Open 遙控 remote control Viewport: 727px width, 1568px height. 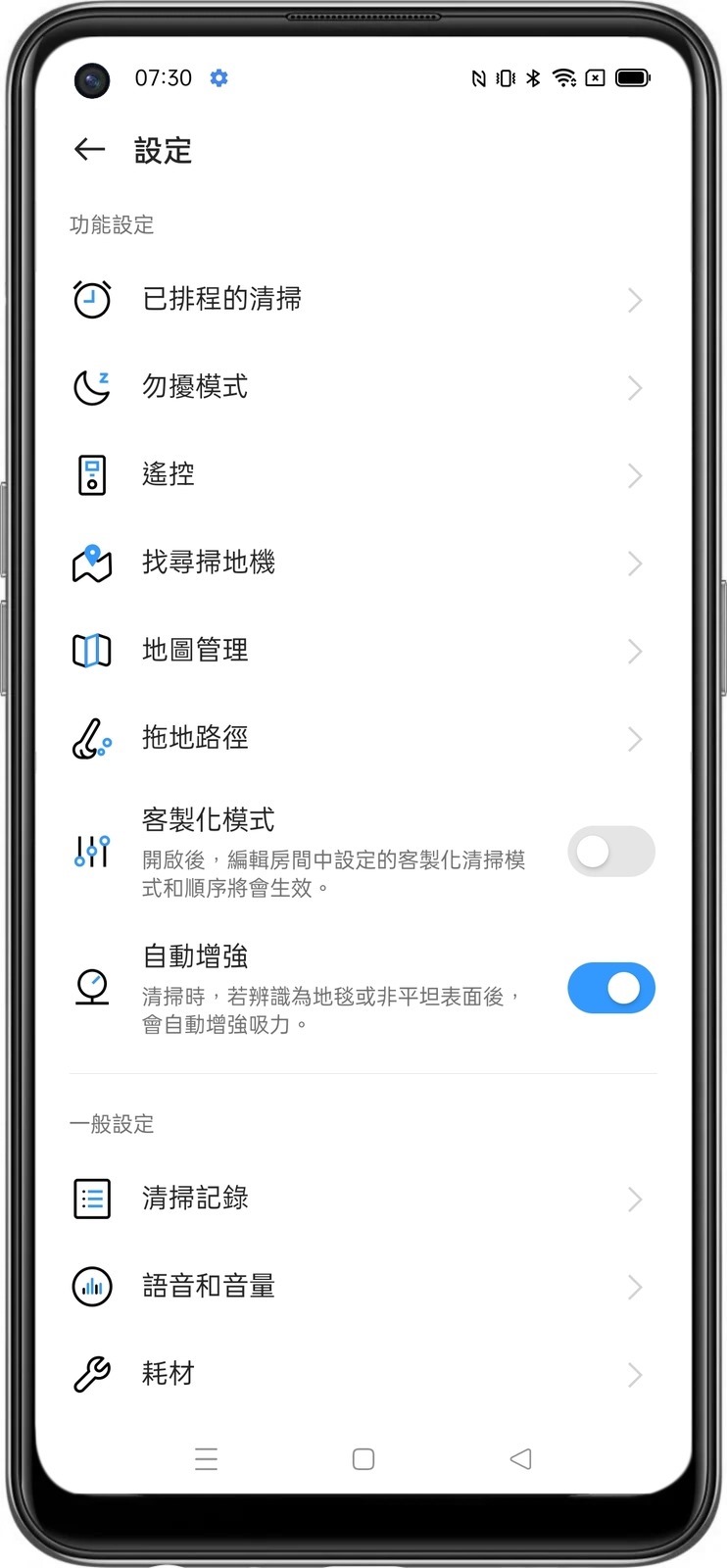tap(363, 475)
